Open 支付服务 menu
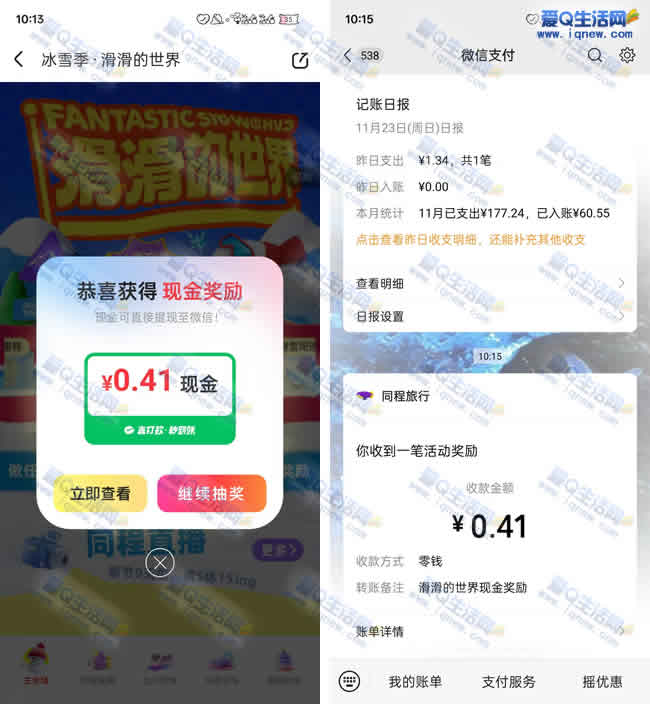 coord(509,681)
